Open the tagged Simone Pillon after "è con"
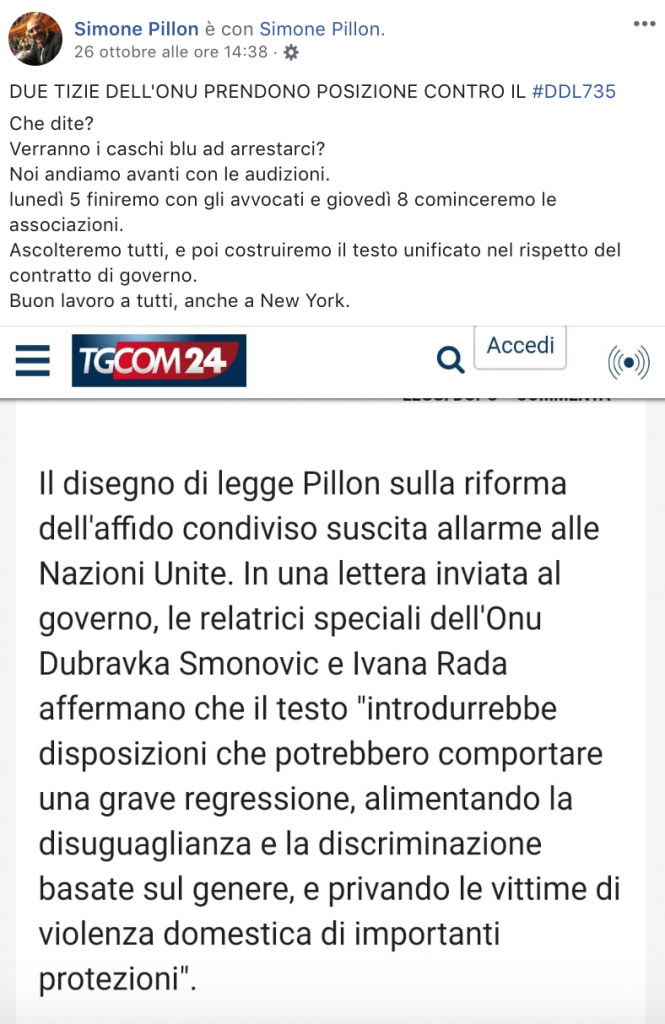The width and height of the screenshot is (665, 1024). click(321, 29)
